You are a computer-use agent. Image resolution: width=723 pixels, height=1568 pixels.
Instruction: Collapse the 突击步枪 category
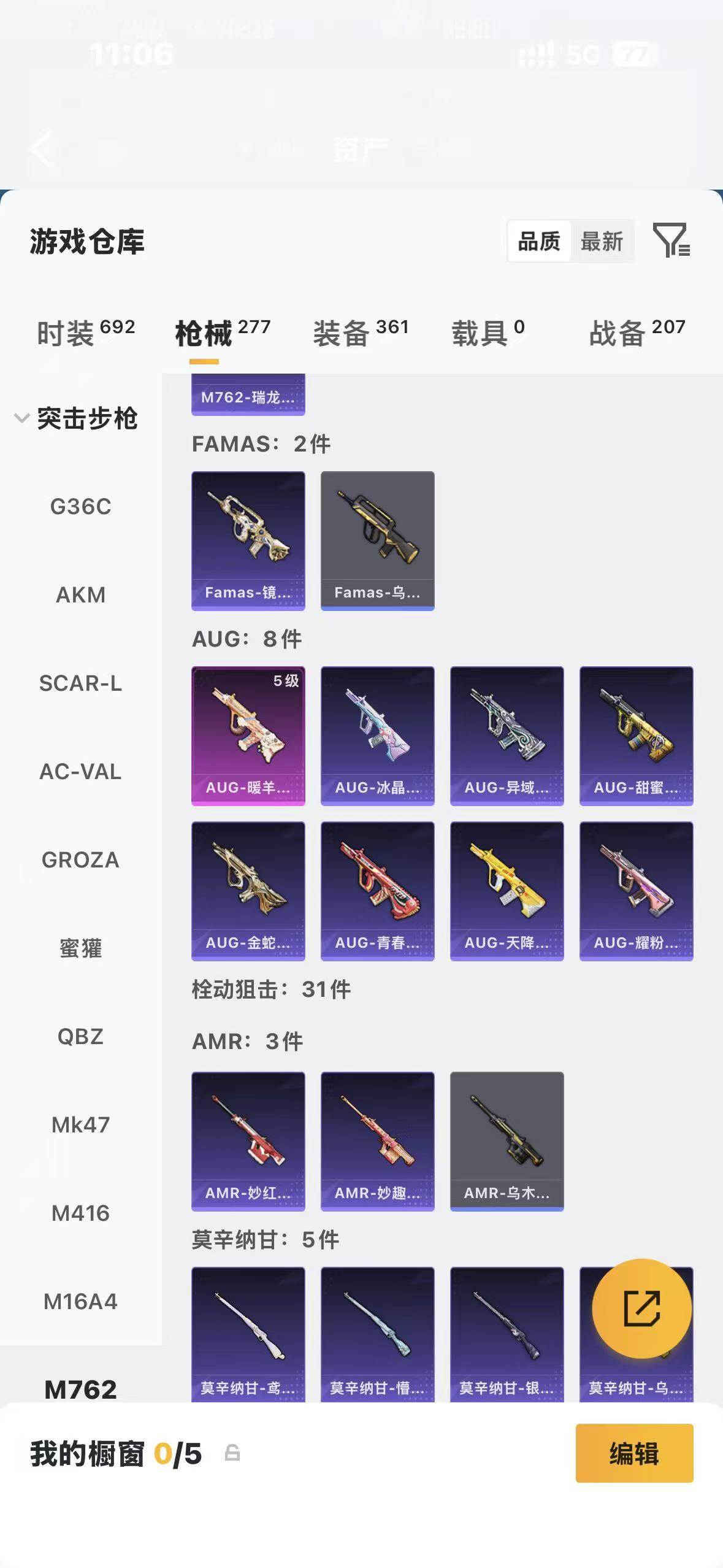[x=76, y=418]
